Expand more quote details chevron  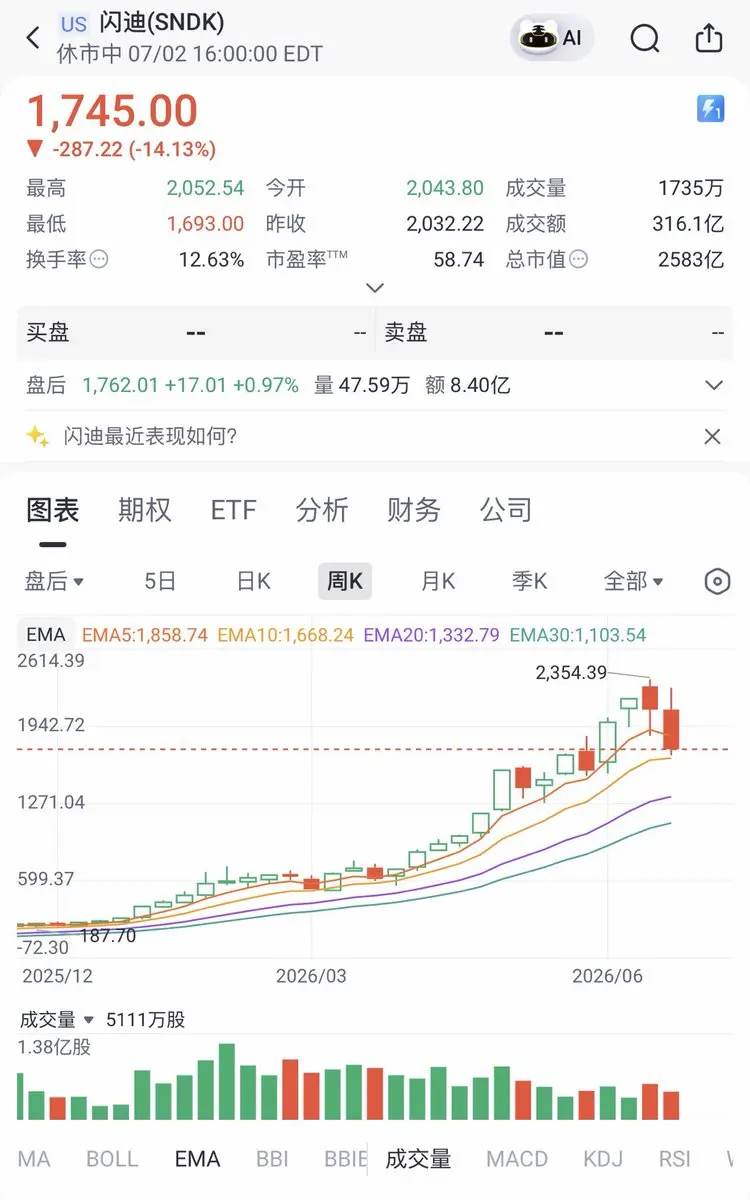375,288
